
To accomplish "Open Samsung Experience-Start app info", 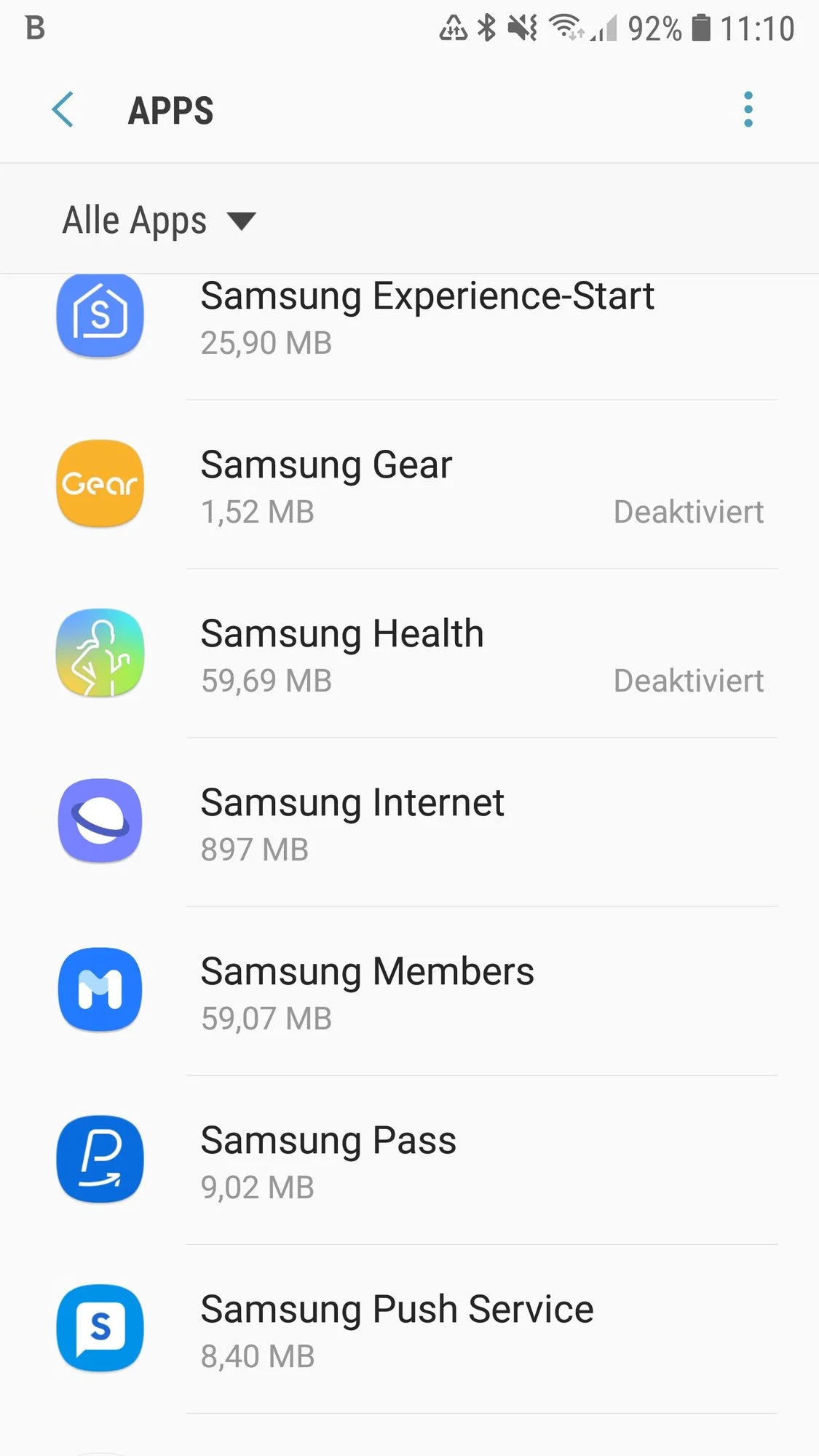I will coord(409,316).
